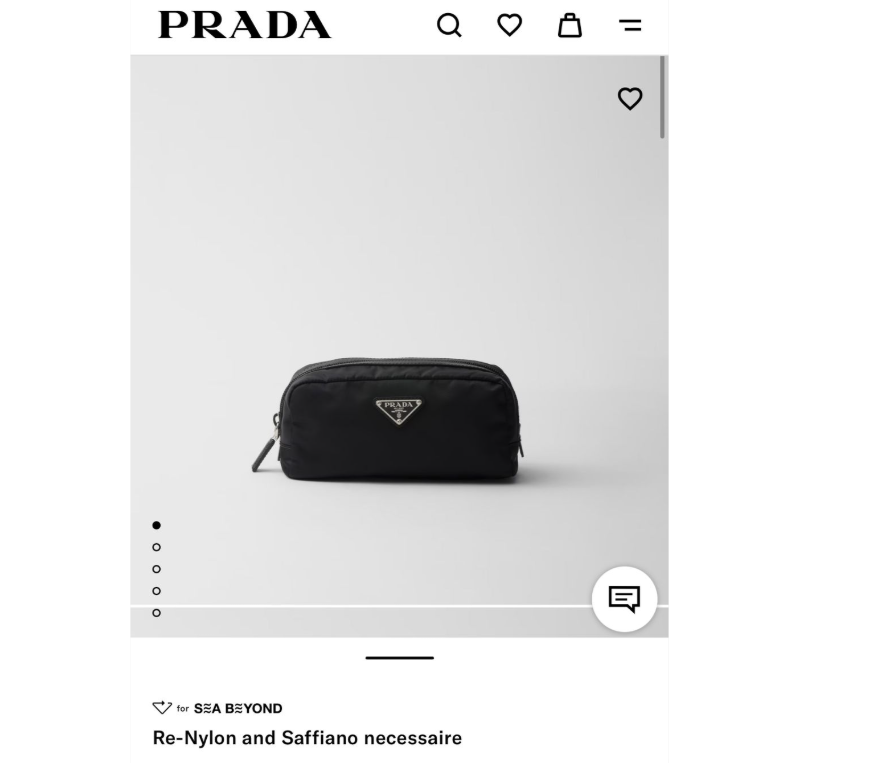Select the second image indicator dot
Screen dimensions: 890x763
point(156,547)
